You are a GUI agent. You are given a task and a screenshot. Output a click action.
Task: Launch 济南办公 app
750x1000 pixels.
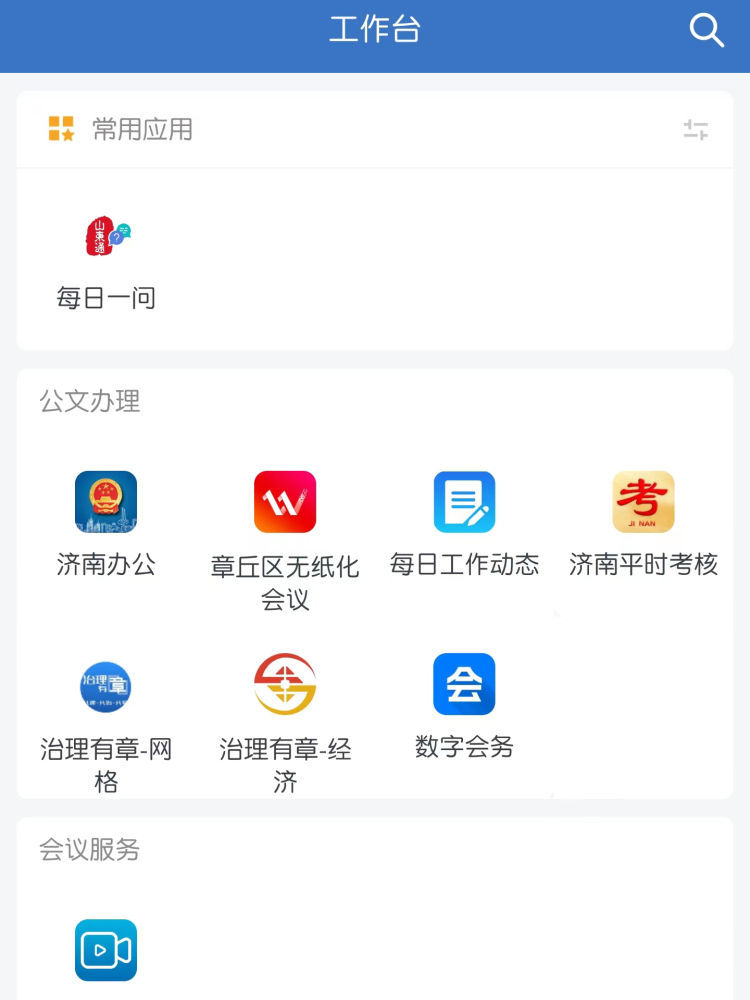[x=106, y=502]
